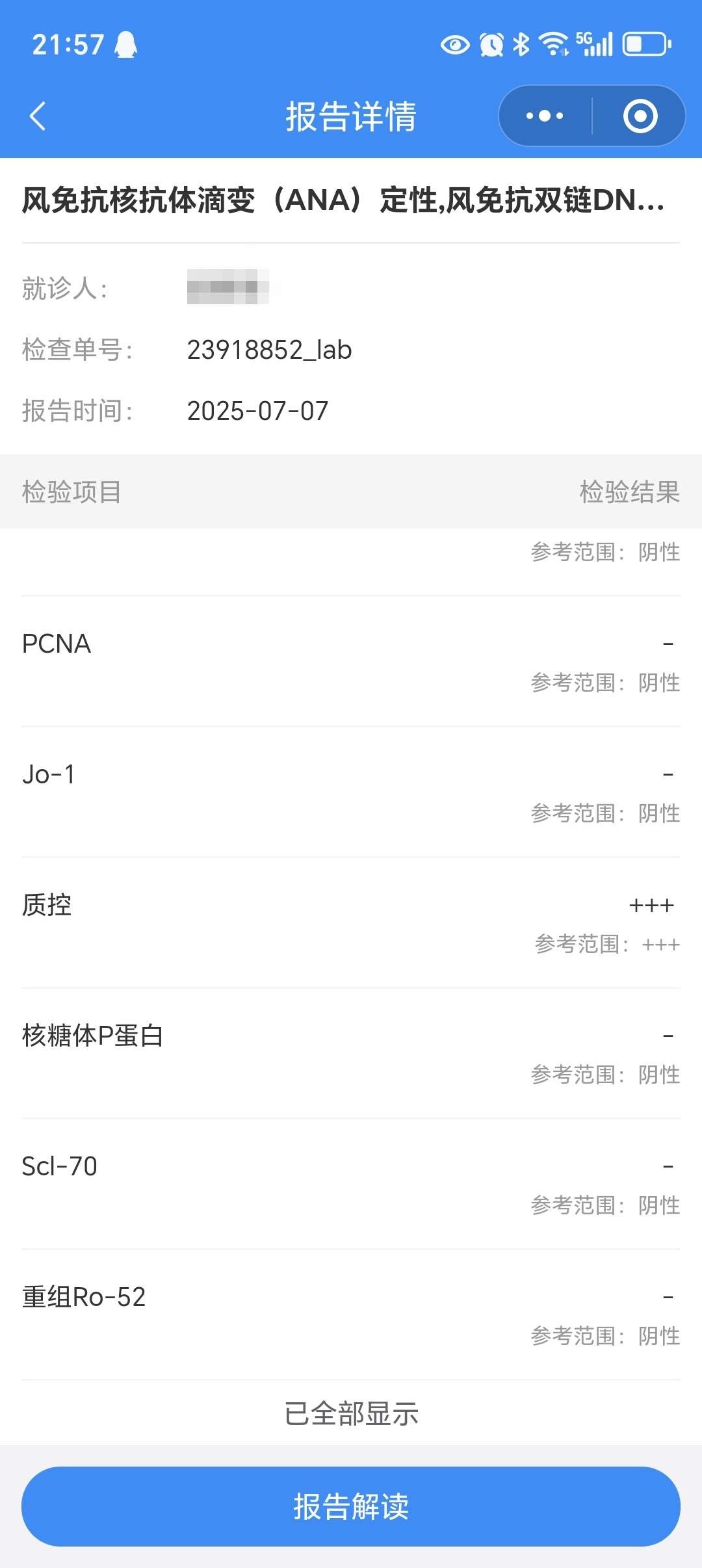Tap the report 解读 button at bottom
The image size is (702, 1568).
tap(351, 1507)
